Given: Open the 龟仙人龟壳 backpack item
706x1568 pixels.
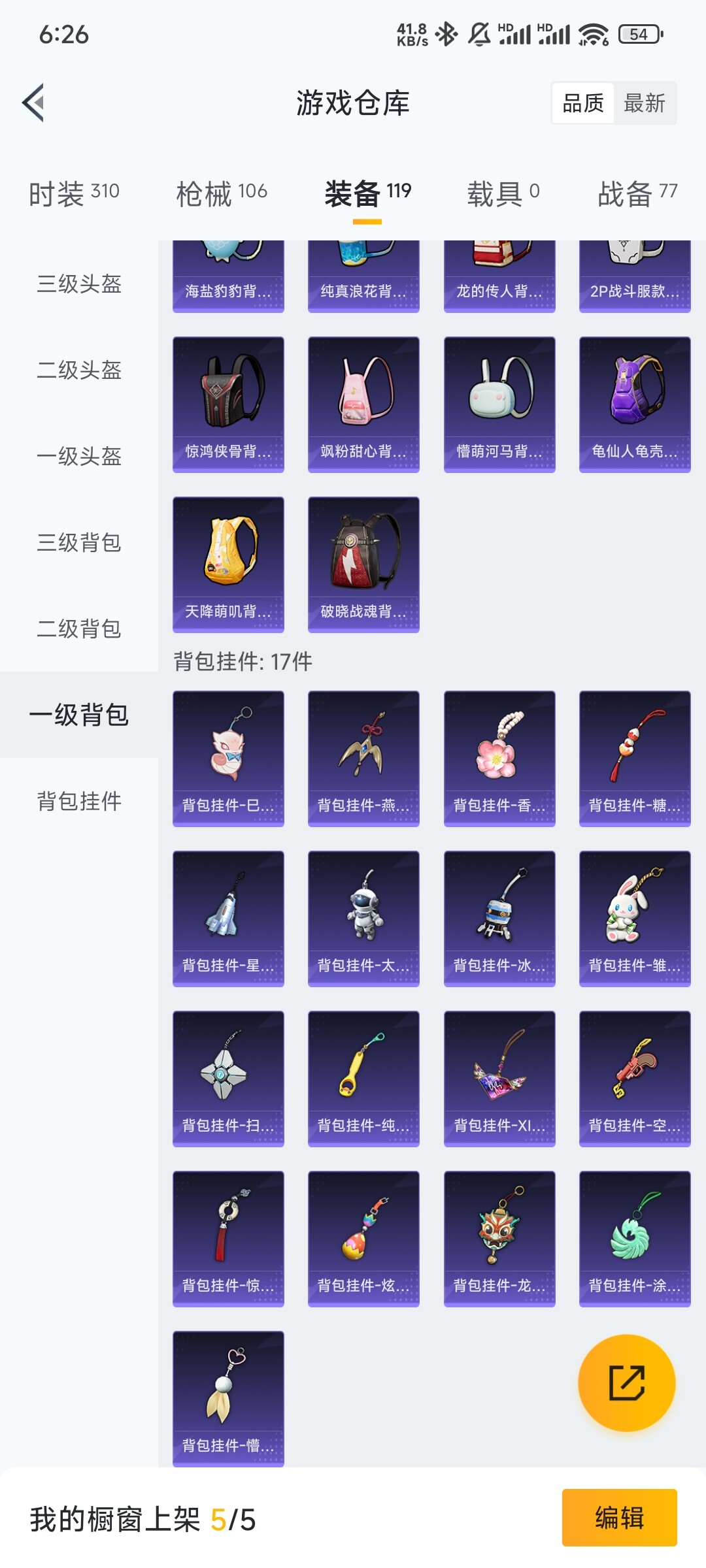Looking at the screenshot, I should (635, 404).
